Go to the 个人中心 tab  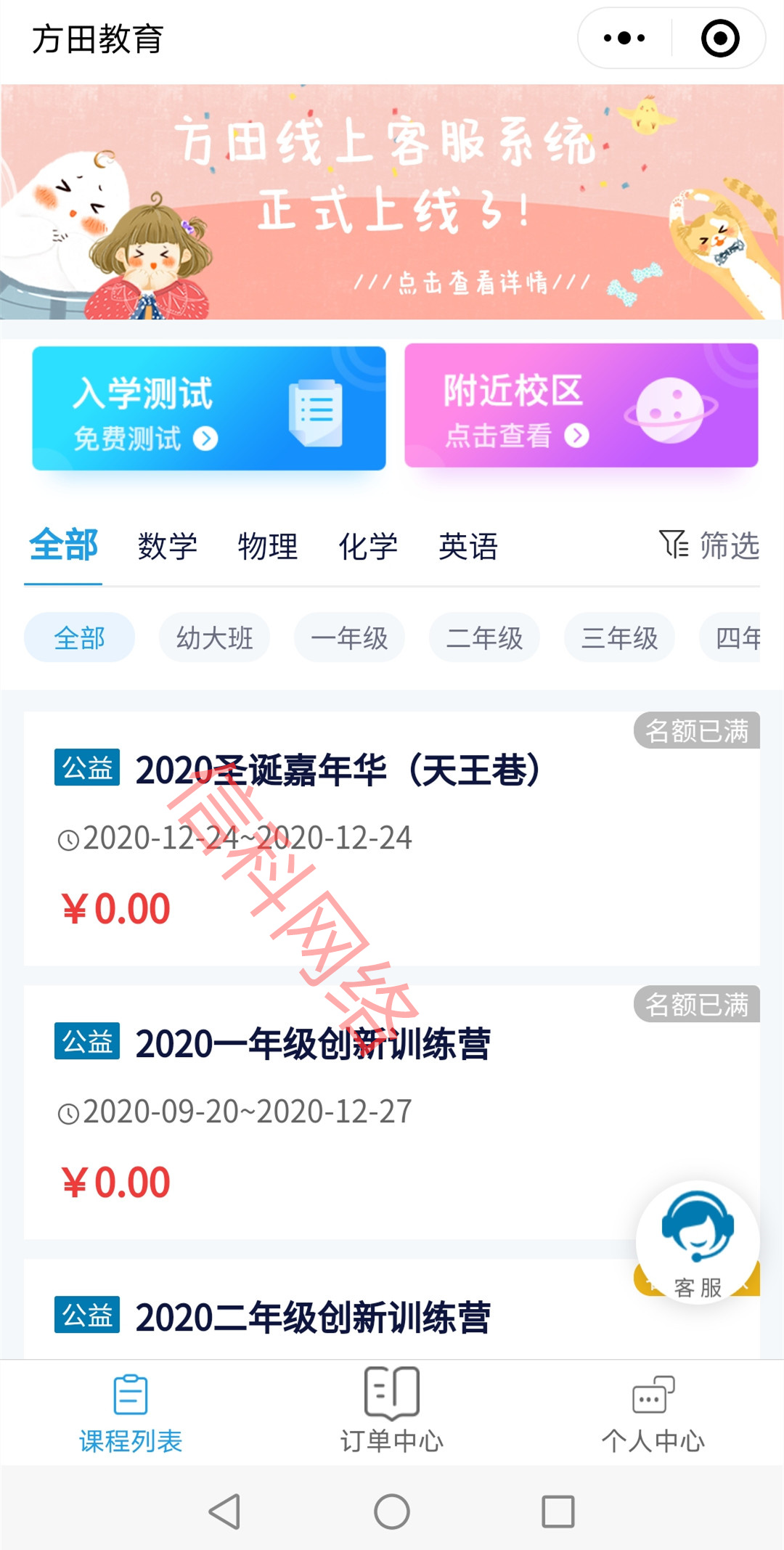coord(653,1412)
